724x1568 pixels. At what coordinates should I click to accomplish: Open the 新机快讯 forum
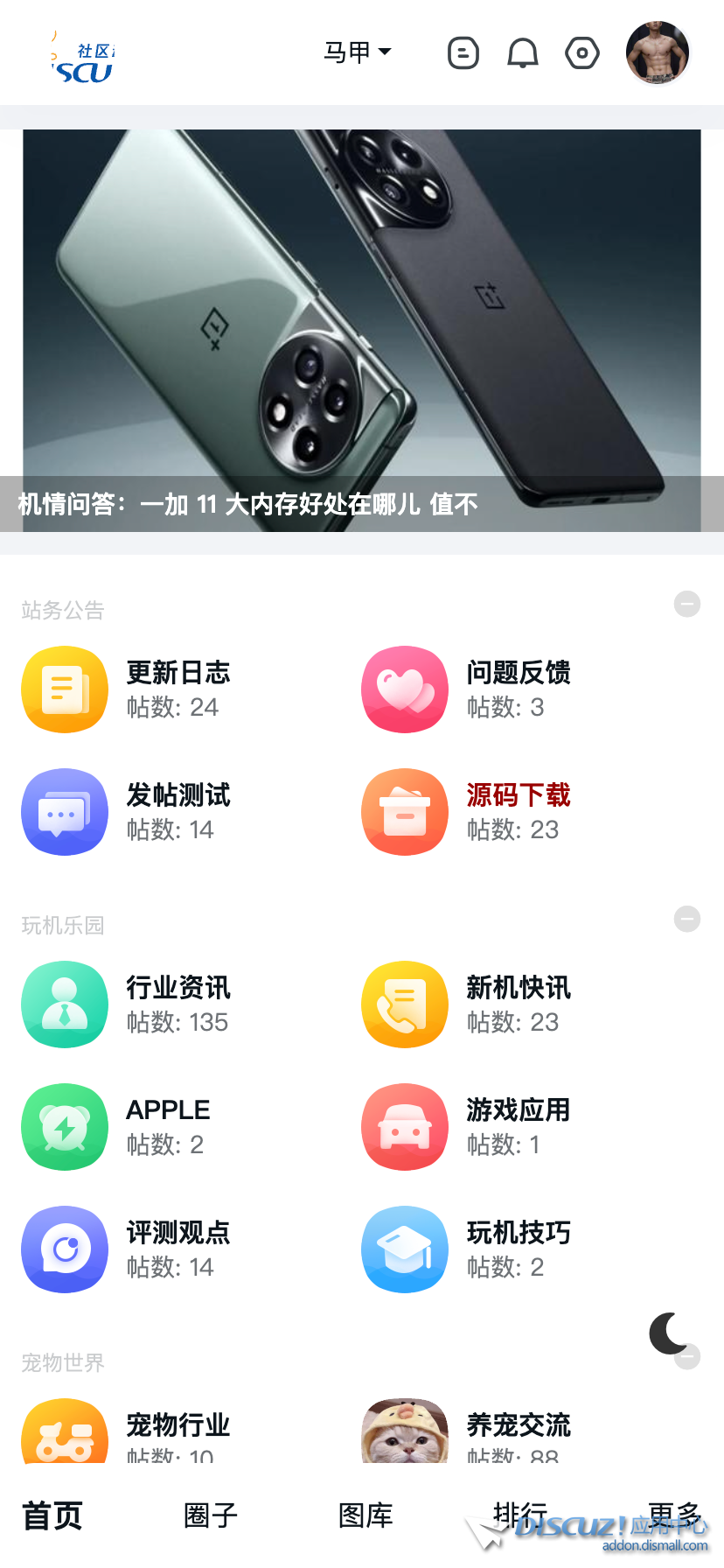coord(518,988)
